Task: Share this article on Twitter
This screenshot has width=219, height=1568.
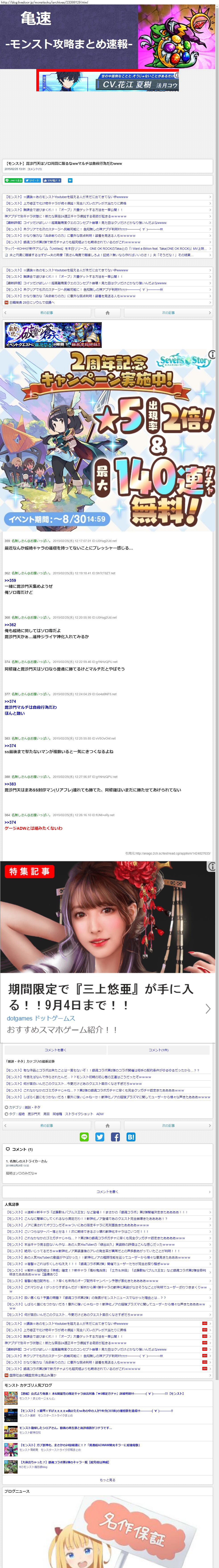Action: 100,1137
